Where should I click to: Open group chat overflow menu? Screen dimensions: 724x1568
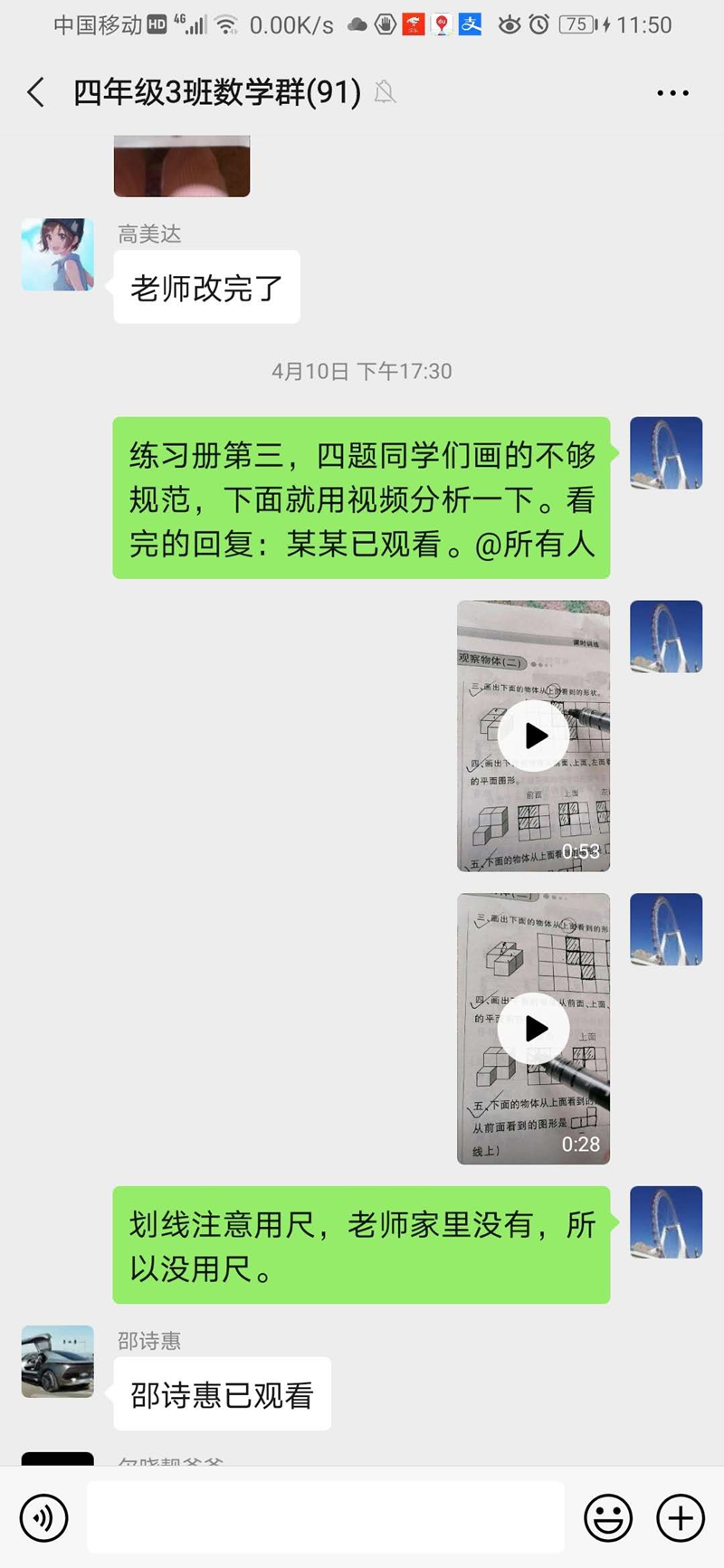[x=672, y=92]
